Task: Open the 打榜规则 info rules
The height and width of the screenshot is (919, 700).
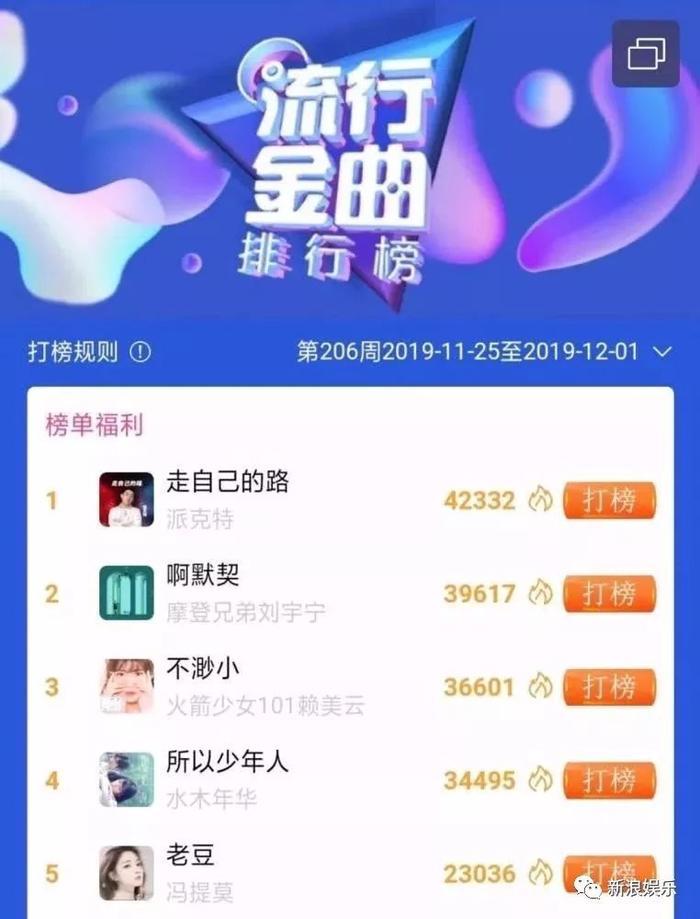Action: [x=88, y=352]
